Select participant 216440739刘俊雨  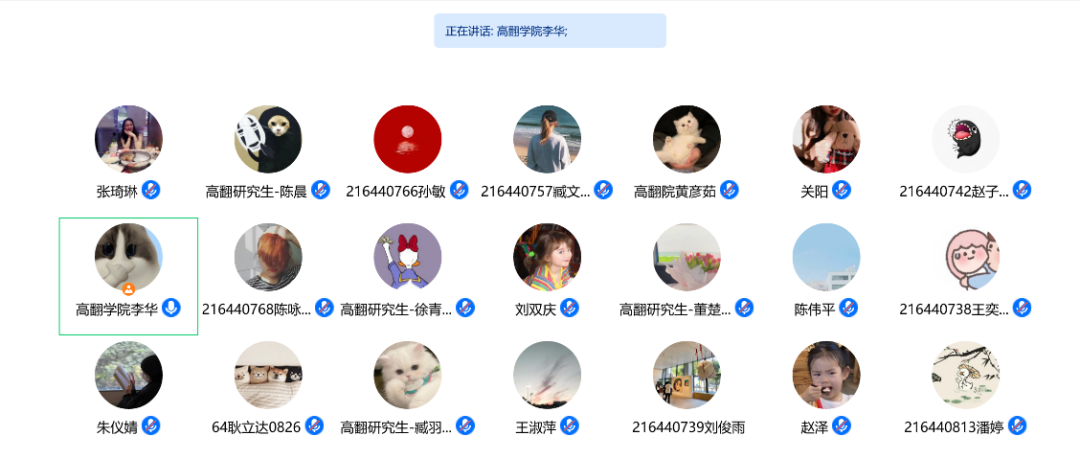pyautogui.click(x=686, y=375)
